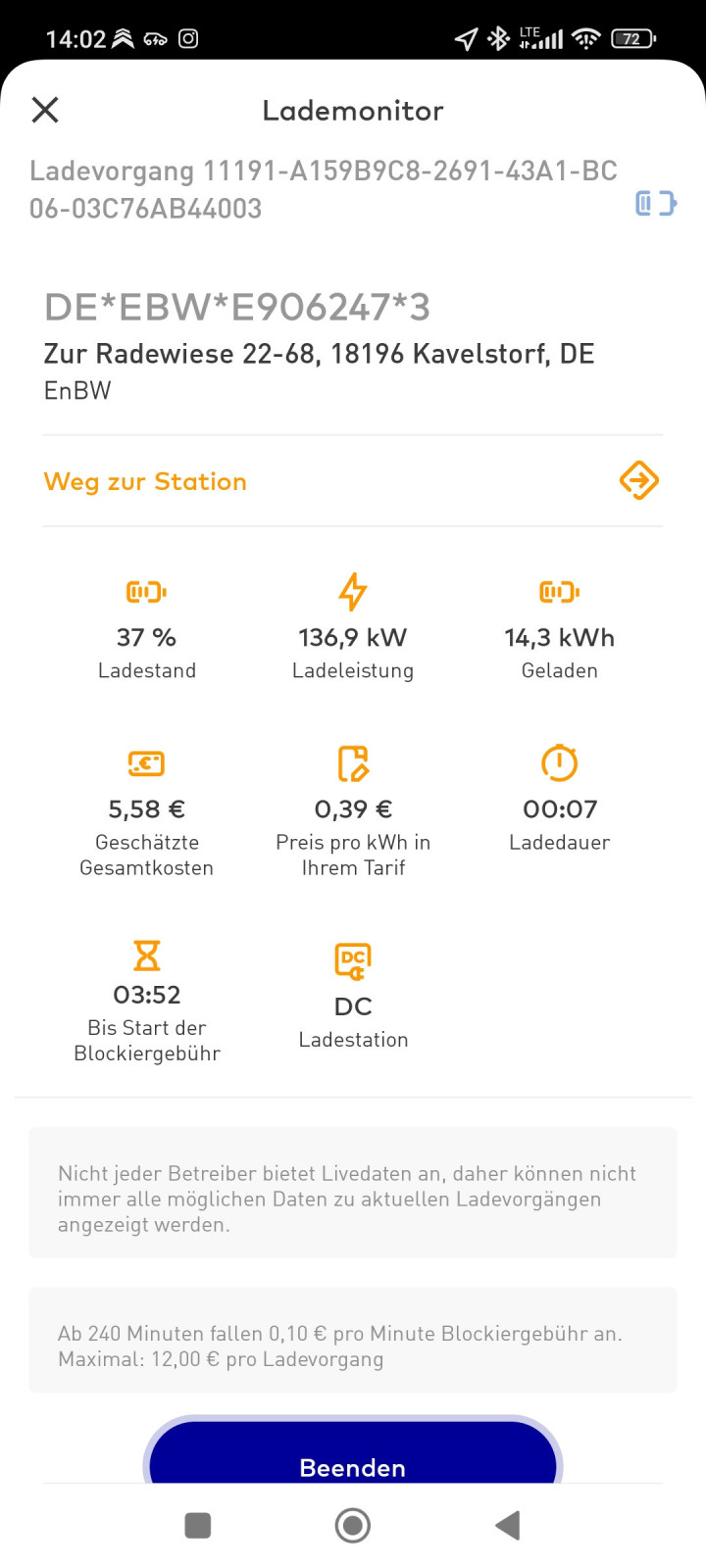706x1568 pixels.
Task: Open Weg zur Station
Action: tap(144, 481)
